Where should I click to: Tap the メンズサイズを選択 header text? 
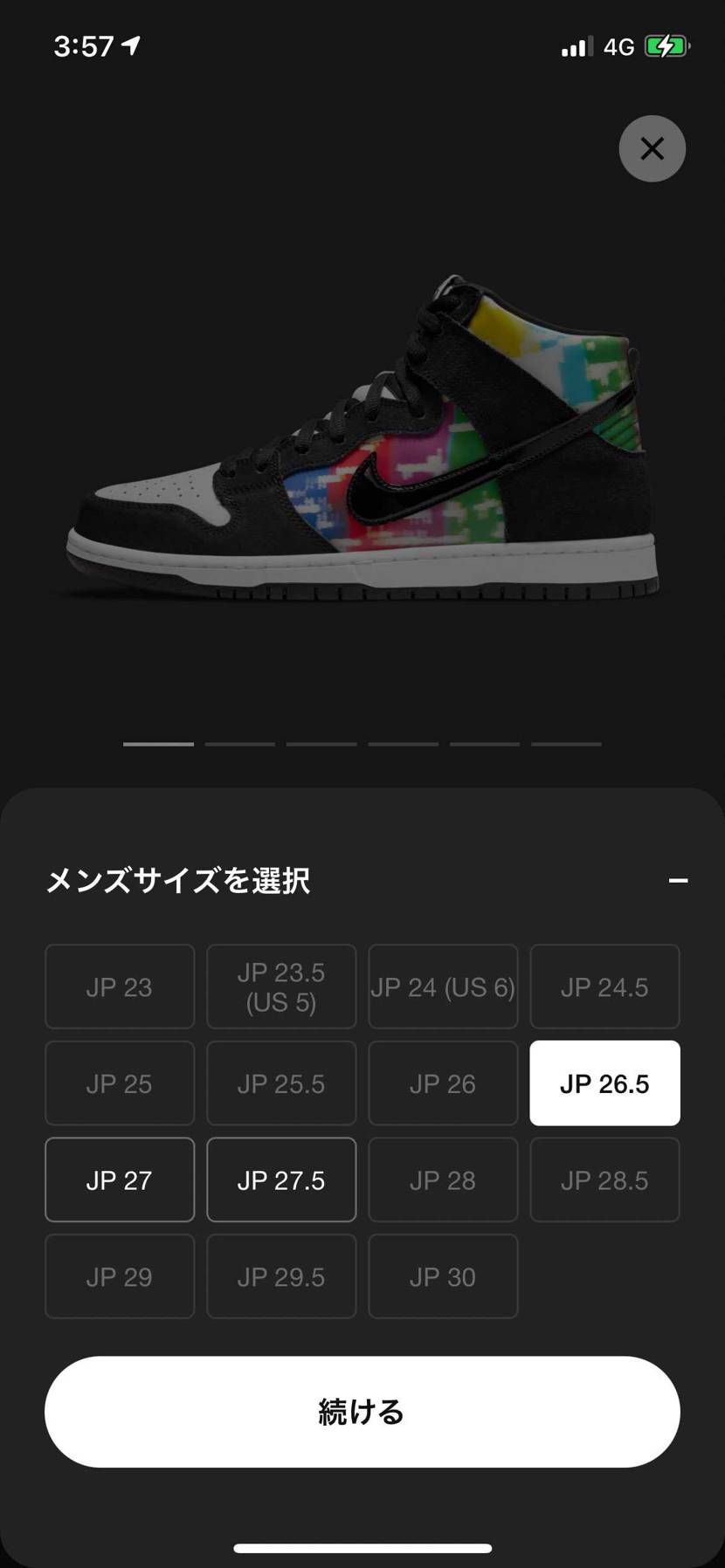tap(177, 880)
